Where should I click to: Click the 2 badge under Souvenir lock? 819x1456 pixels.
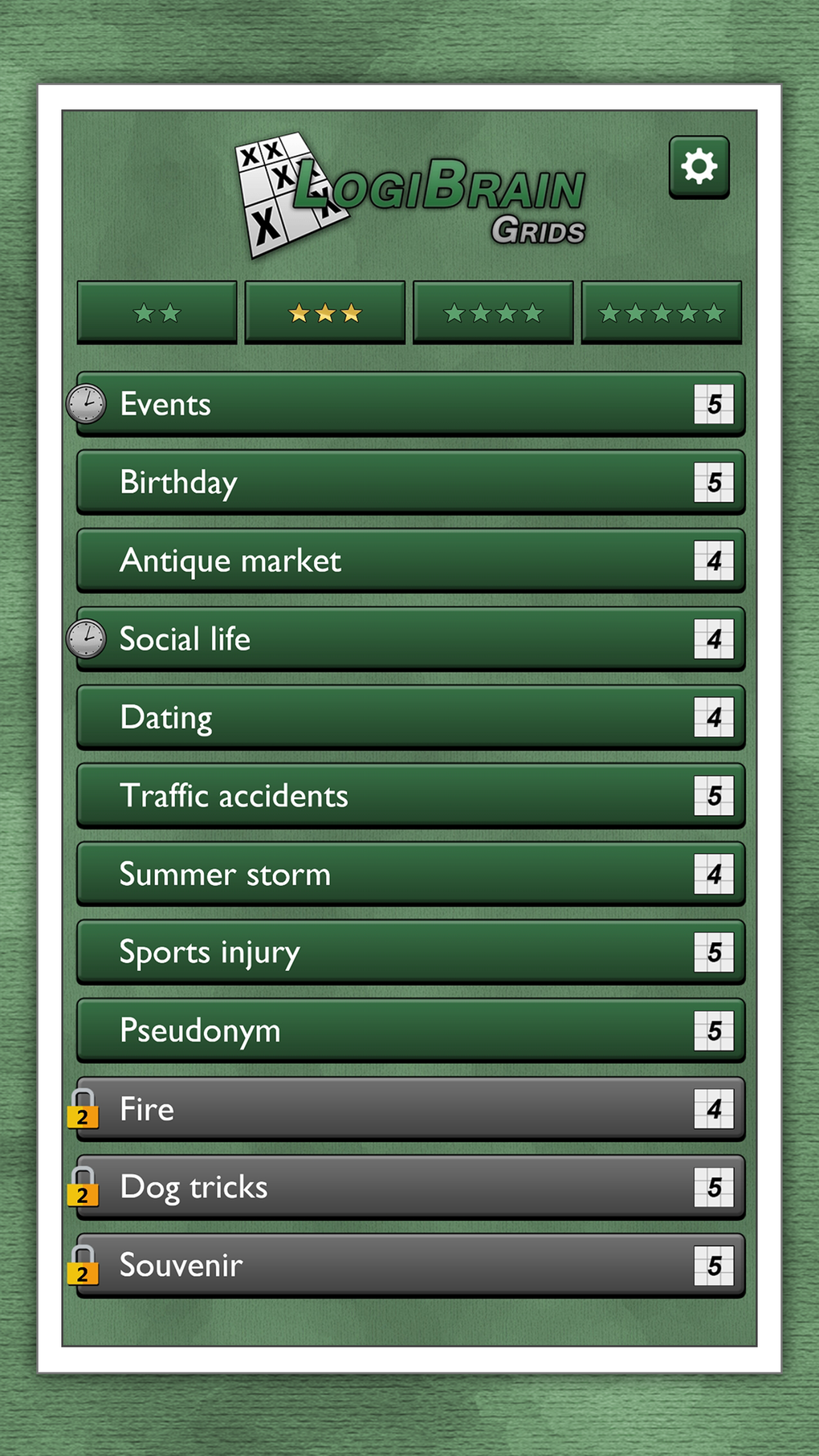[x=83, y=1272]
